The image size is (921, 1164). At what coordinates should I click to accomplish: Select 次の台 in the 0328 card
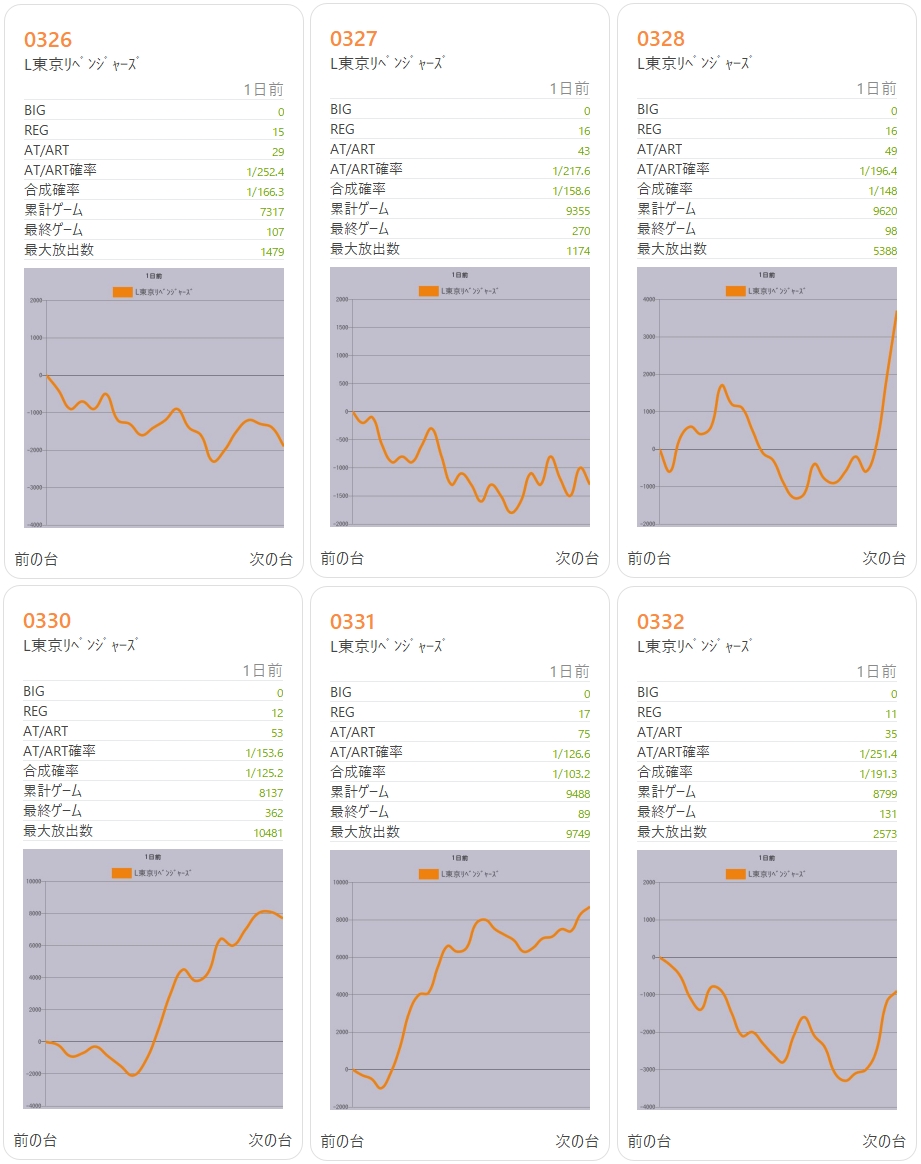coord(884,559)
